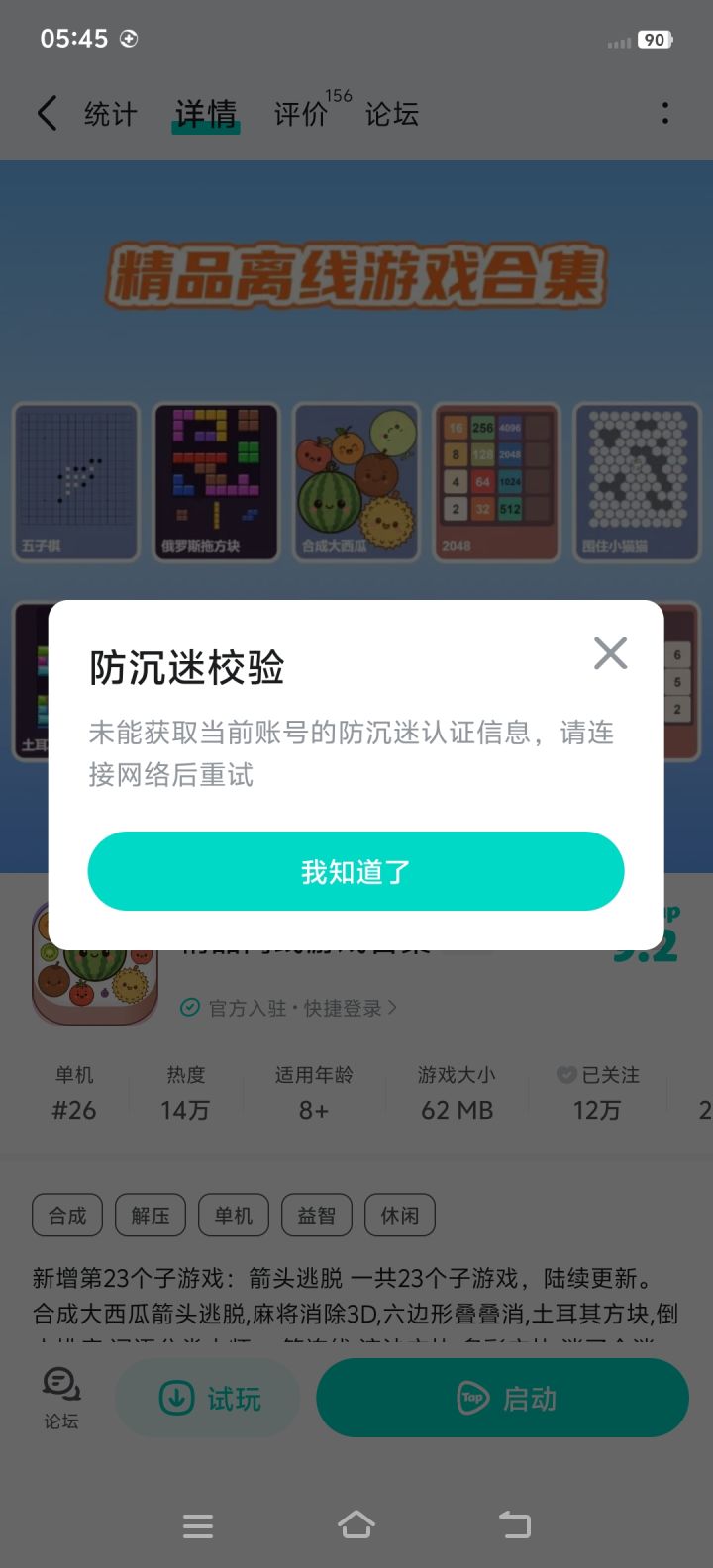
Task: Expand 官方入驻·快捷登录 with its chevron
Action: coord(391,1008)
